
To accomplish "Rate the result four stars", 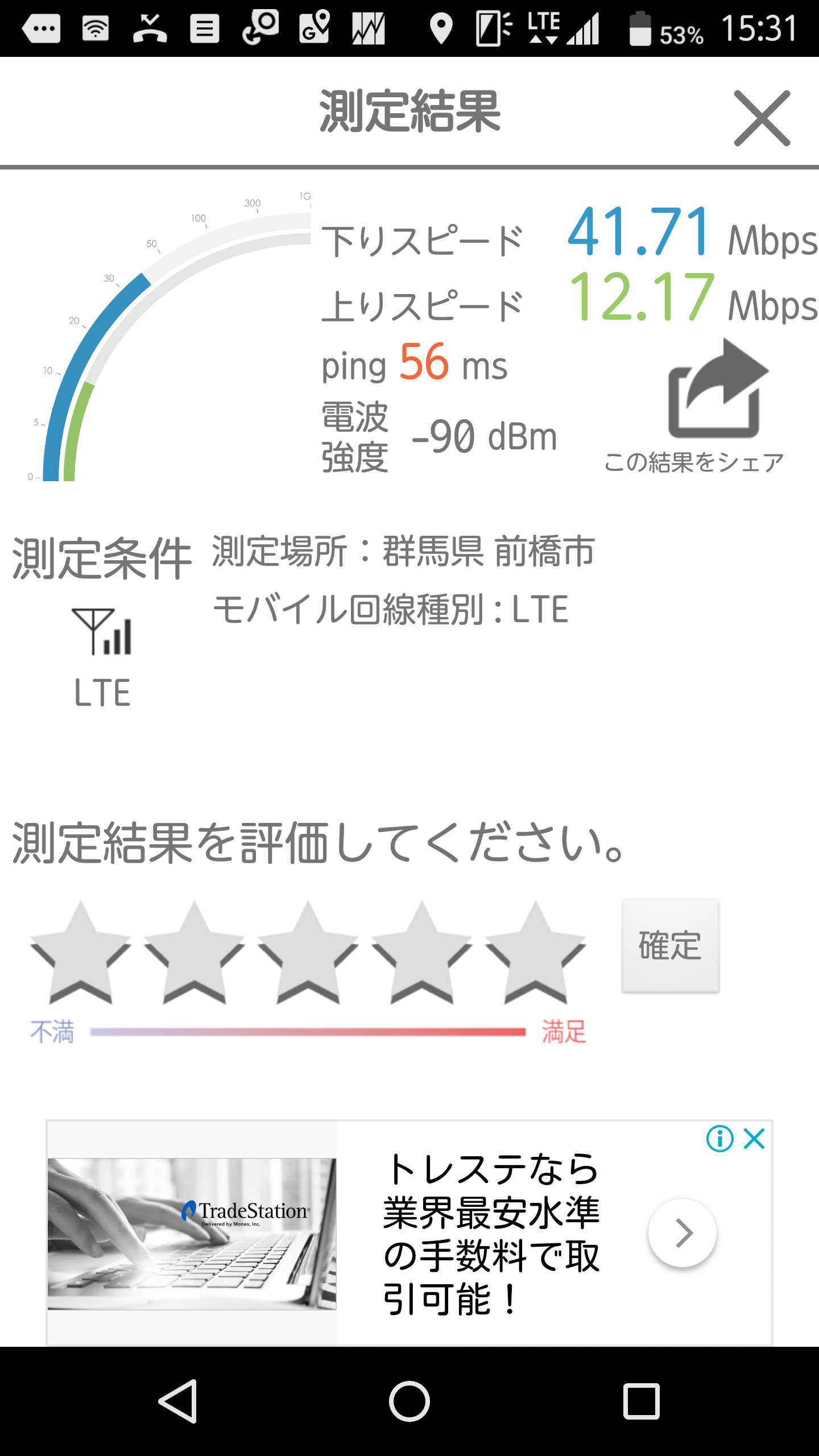I will point(421,953).
